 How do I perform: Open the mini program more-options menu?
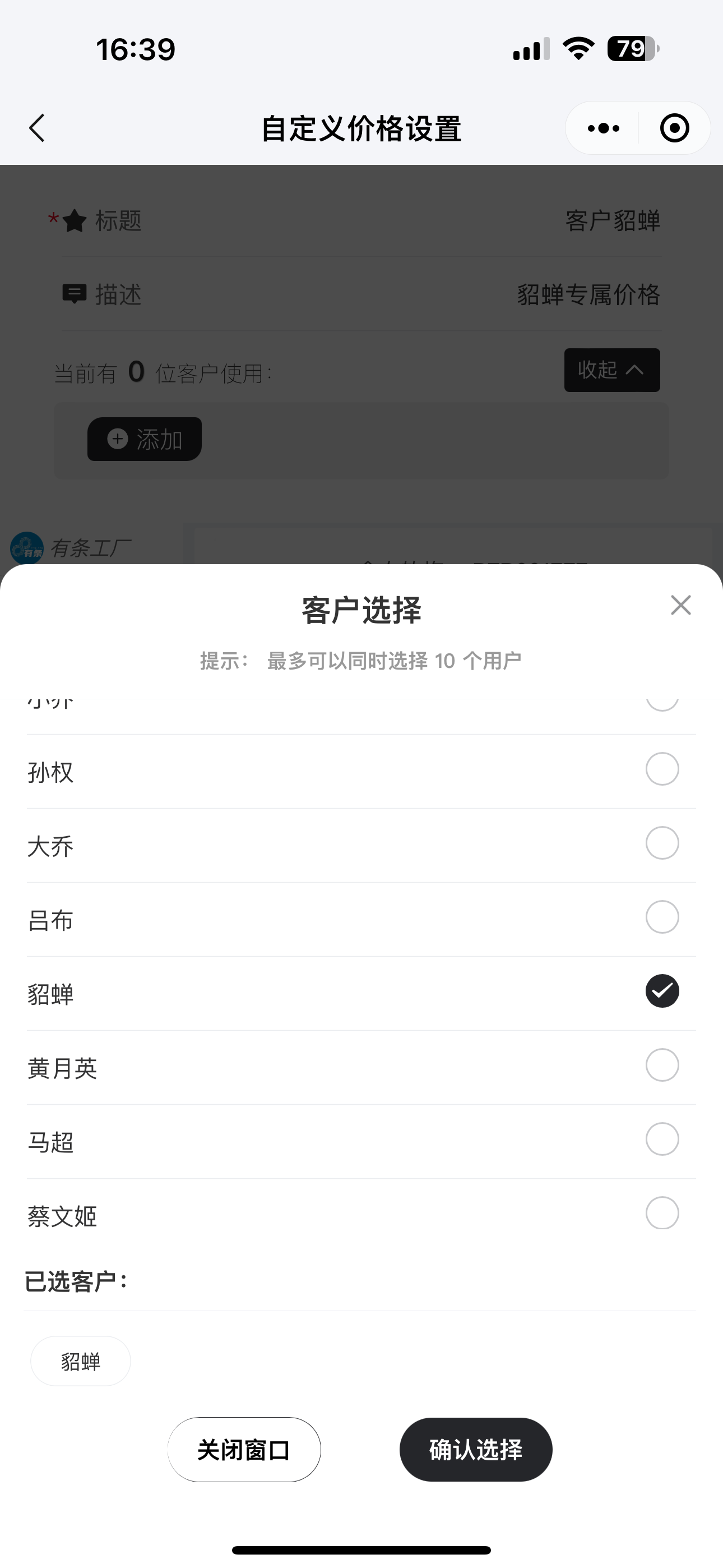[x=603, y=128]
